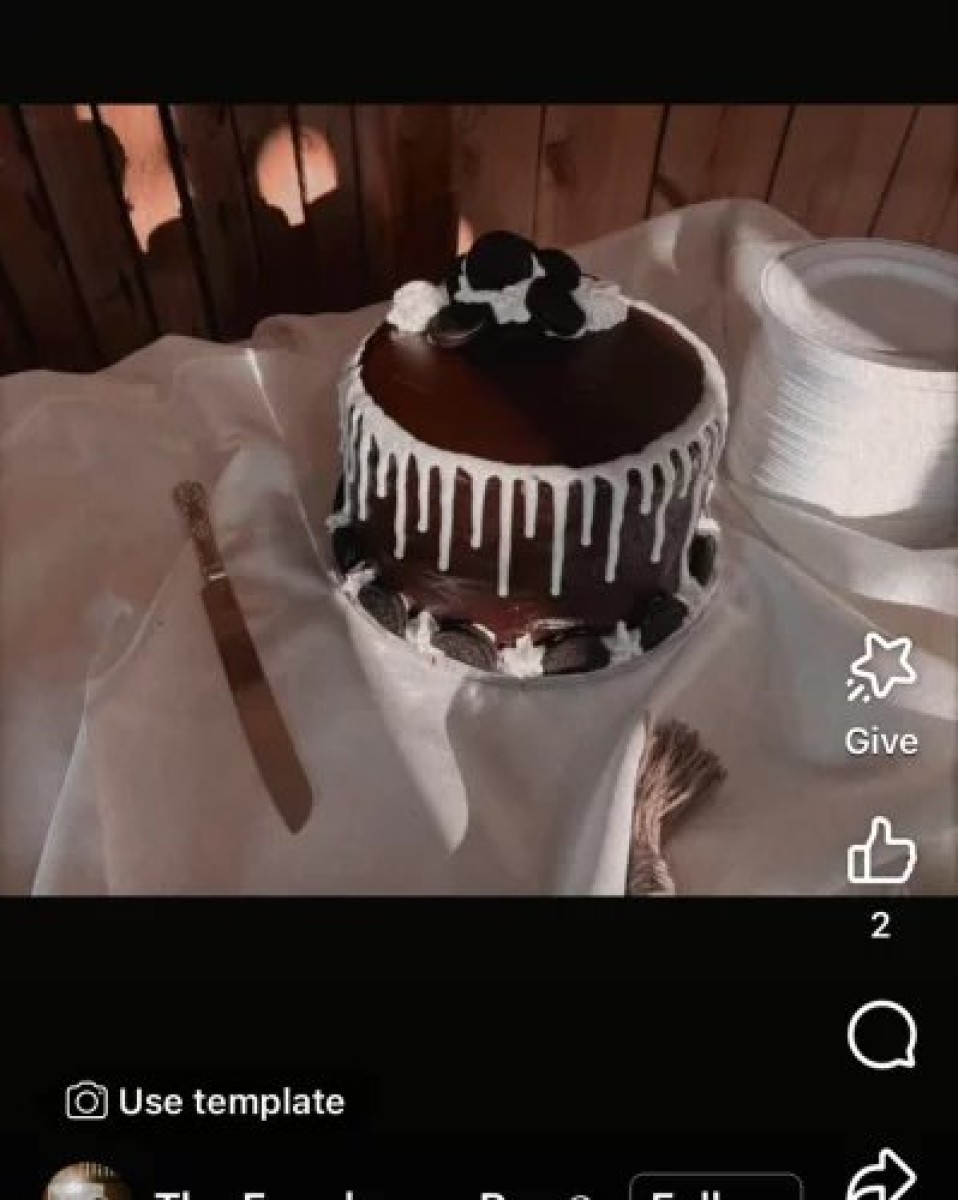Tap the Give stars icon
This screenshot has width=958, height=1200.
[x=881, y=666]
